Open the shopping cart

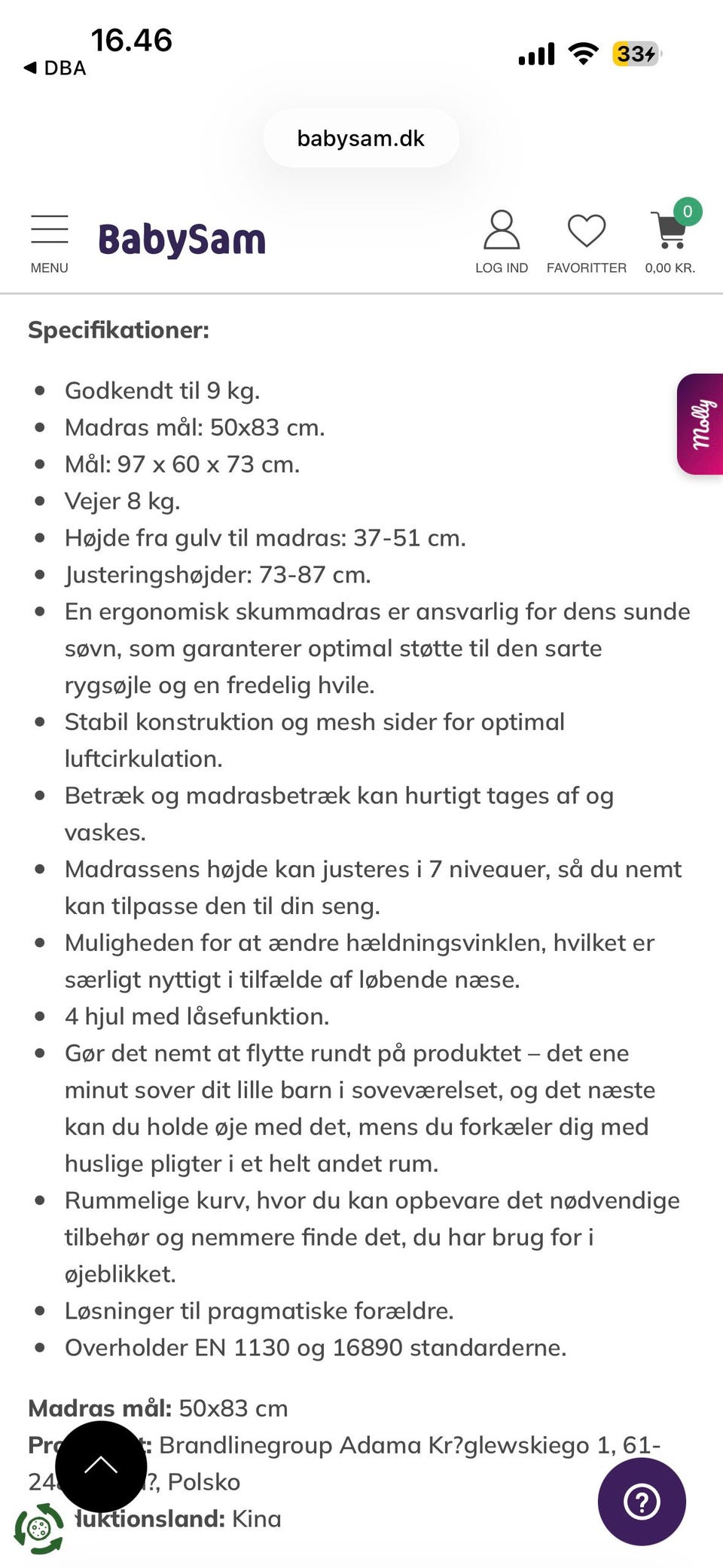pos(670,237)
